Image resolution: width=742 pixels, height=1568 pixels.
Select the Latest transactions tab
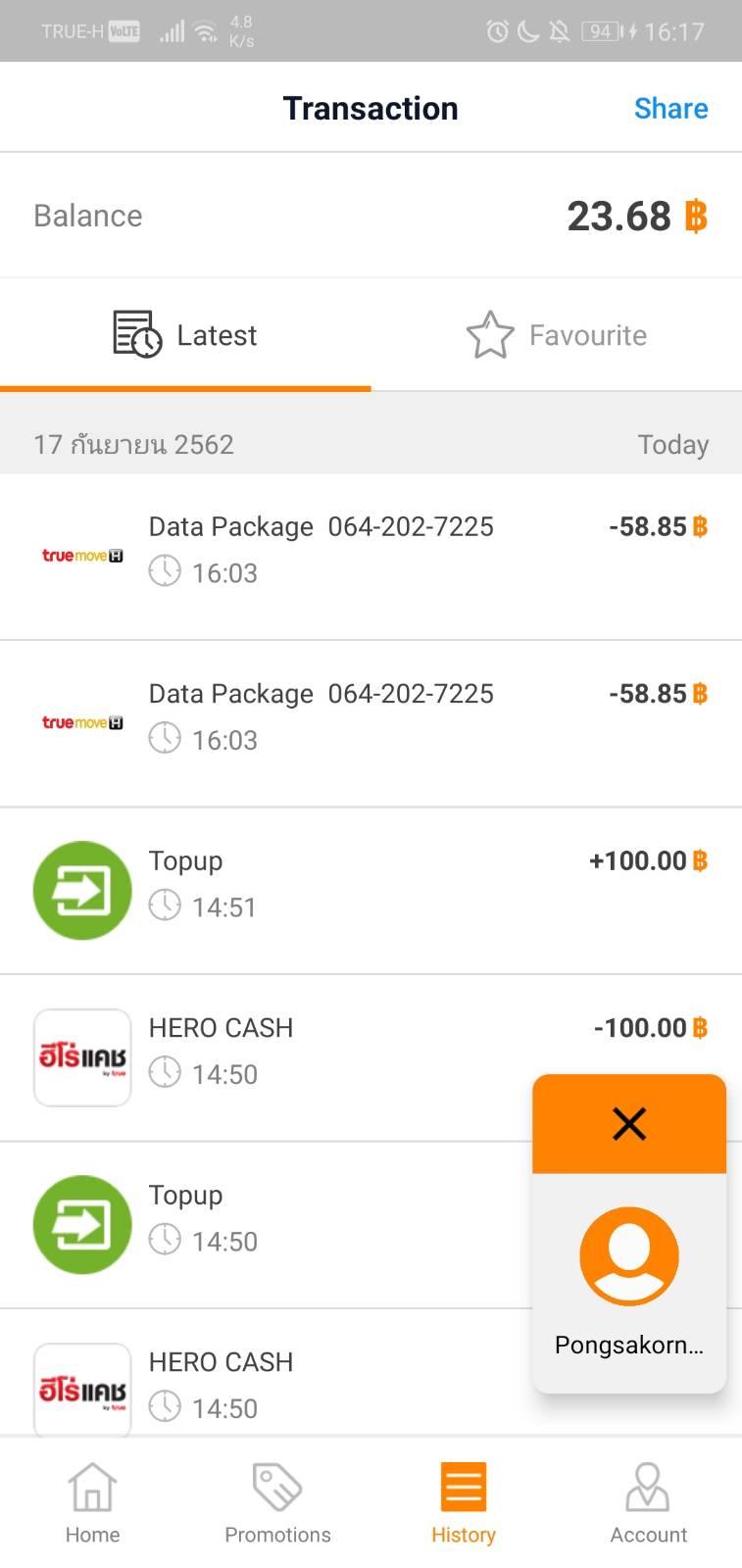click(185, 335)
